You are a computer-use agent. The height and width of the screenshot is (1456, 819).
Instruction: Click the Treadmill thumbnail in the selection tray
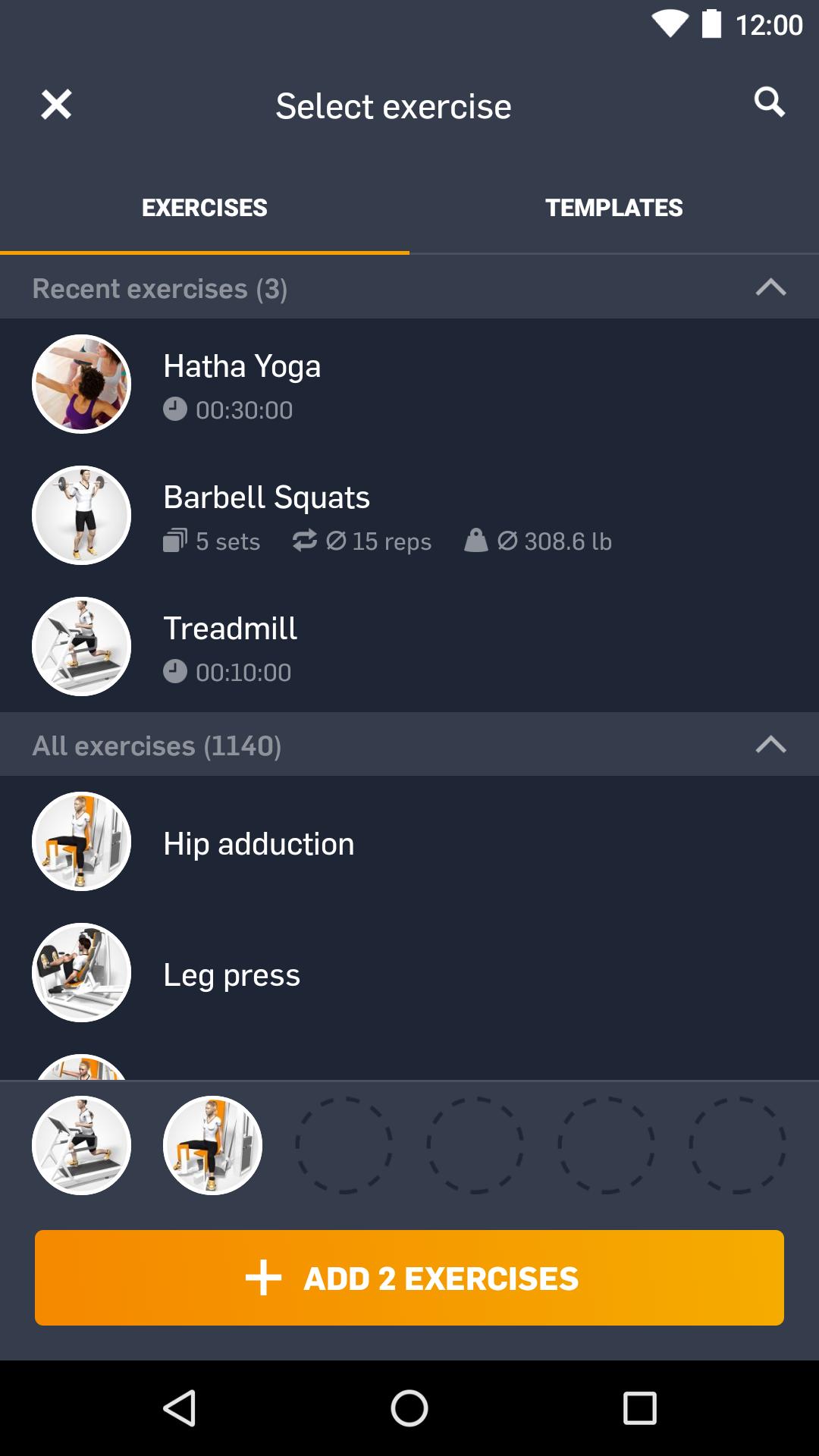[81, 1146]
